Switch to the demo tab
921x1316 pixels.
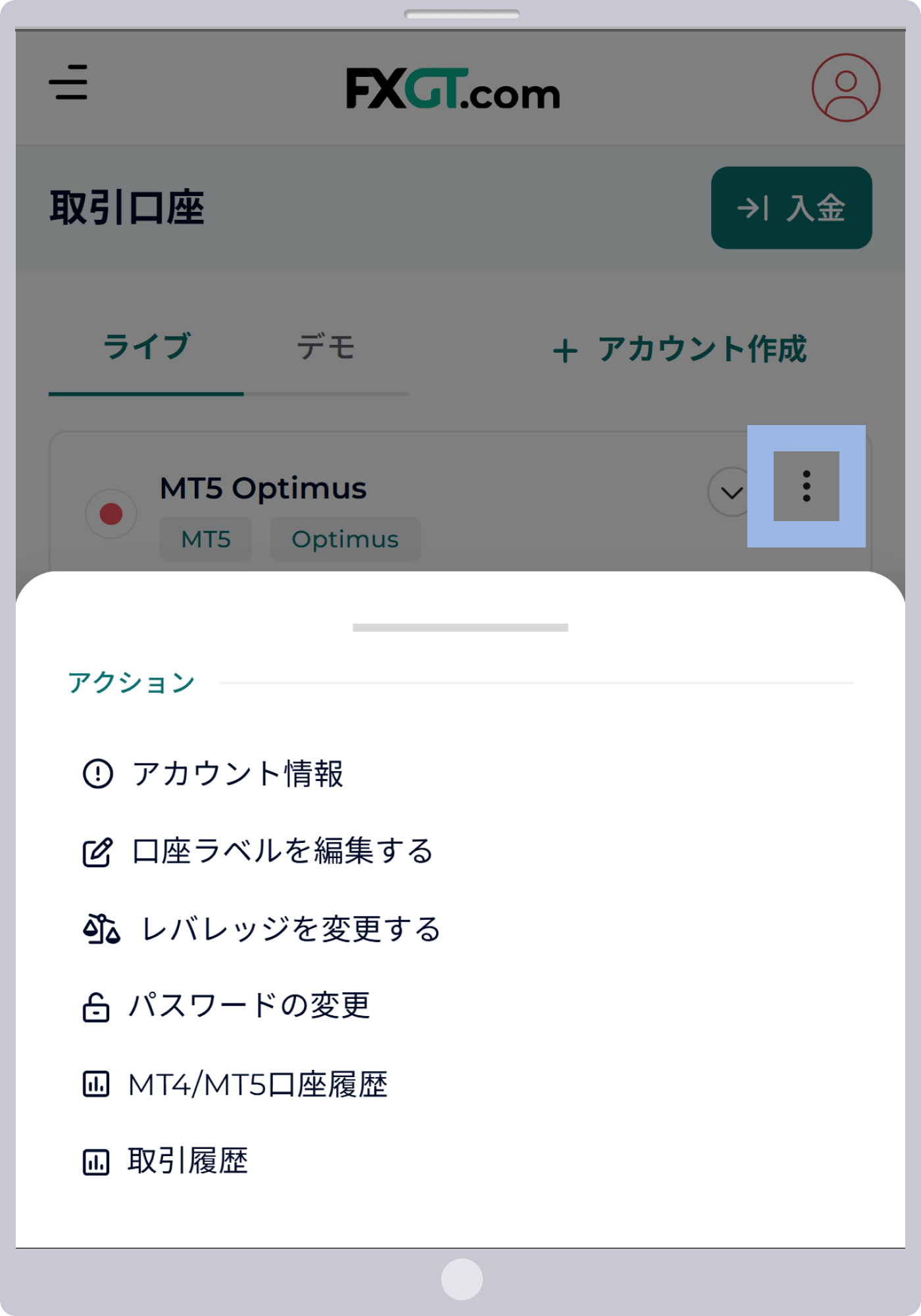(326, 347)
